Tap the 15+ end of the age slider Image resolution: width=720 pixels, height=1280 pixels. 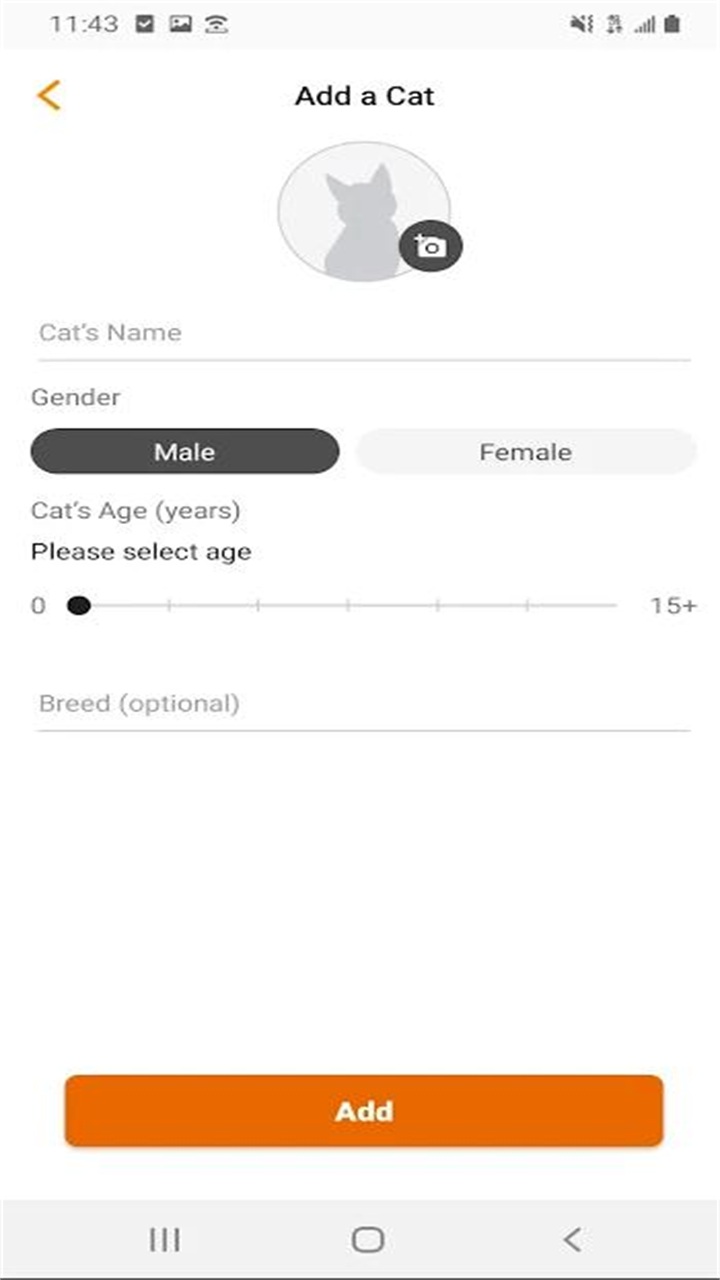pos(614,605)
